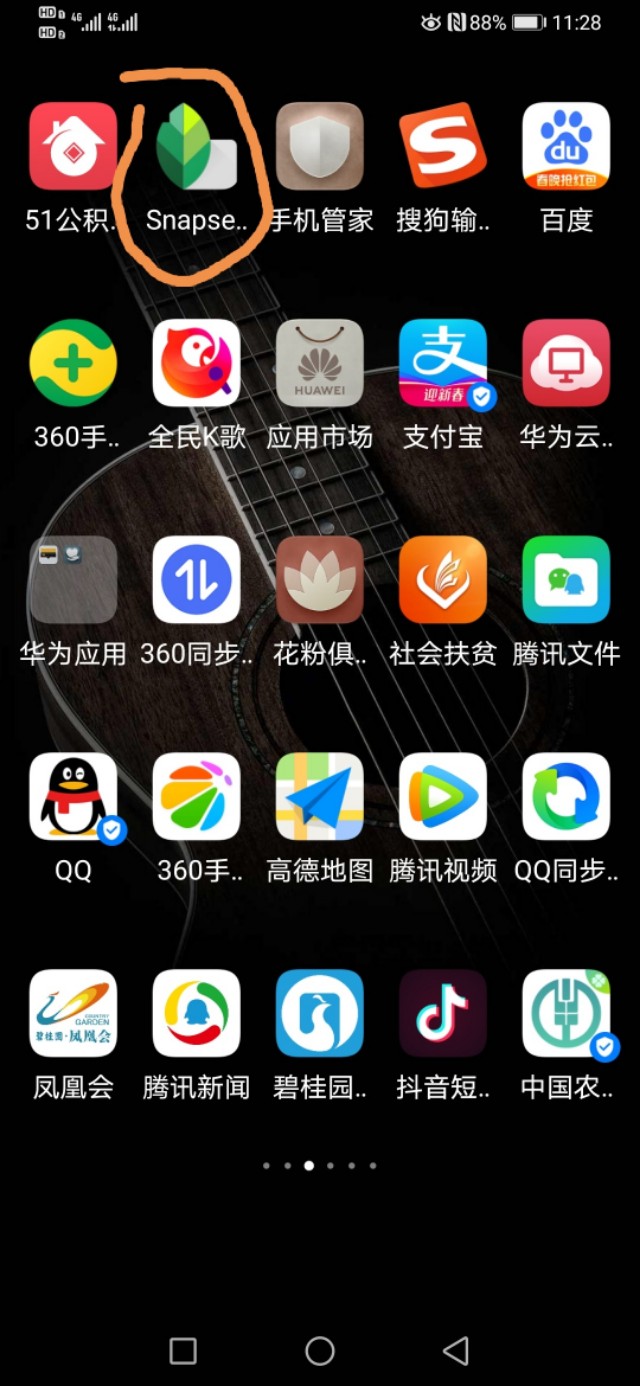Open the 全民K歌 app

196,364
